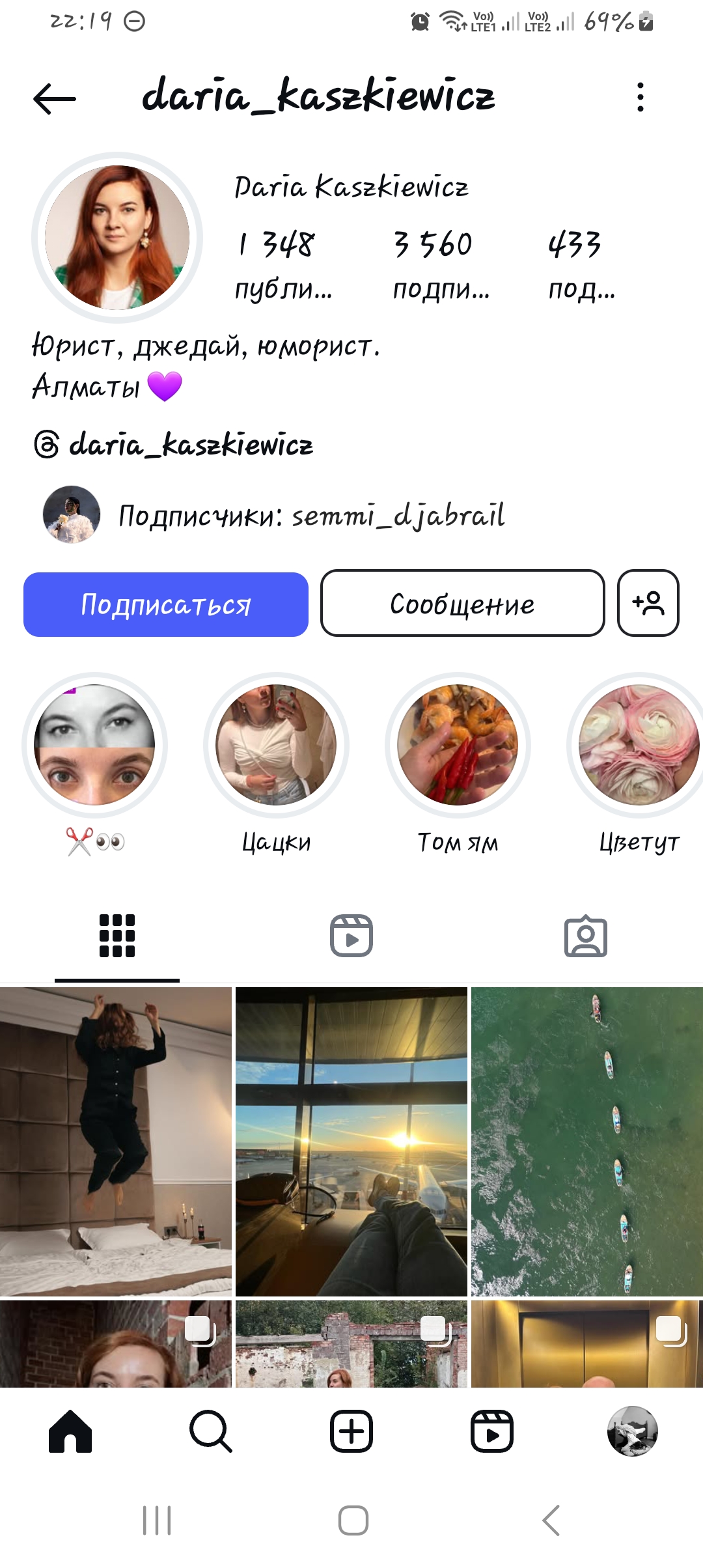Switch to the Reels tab on profile
Screen dimensions: 703x1568
pos(351,936)
